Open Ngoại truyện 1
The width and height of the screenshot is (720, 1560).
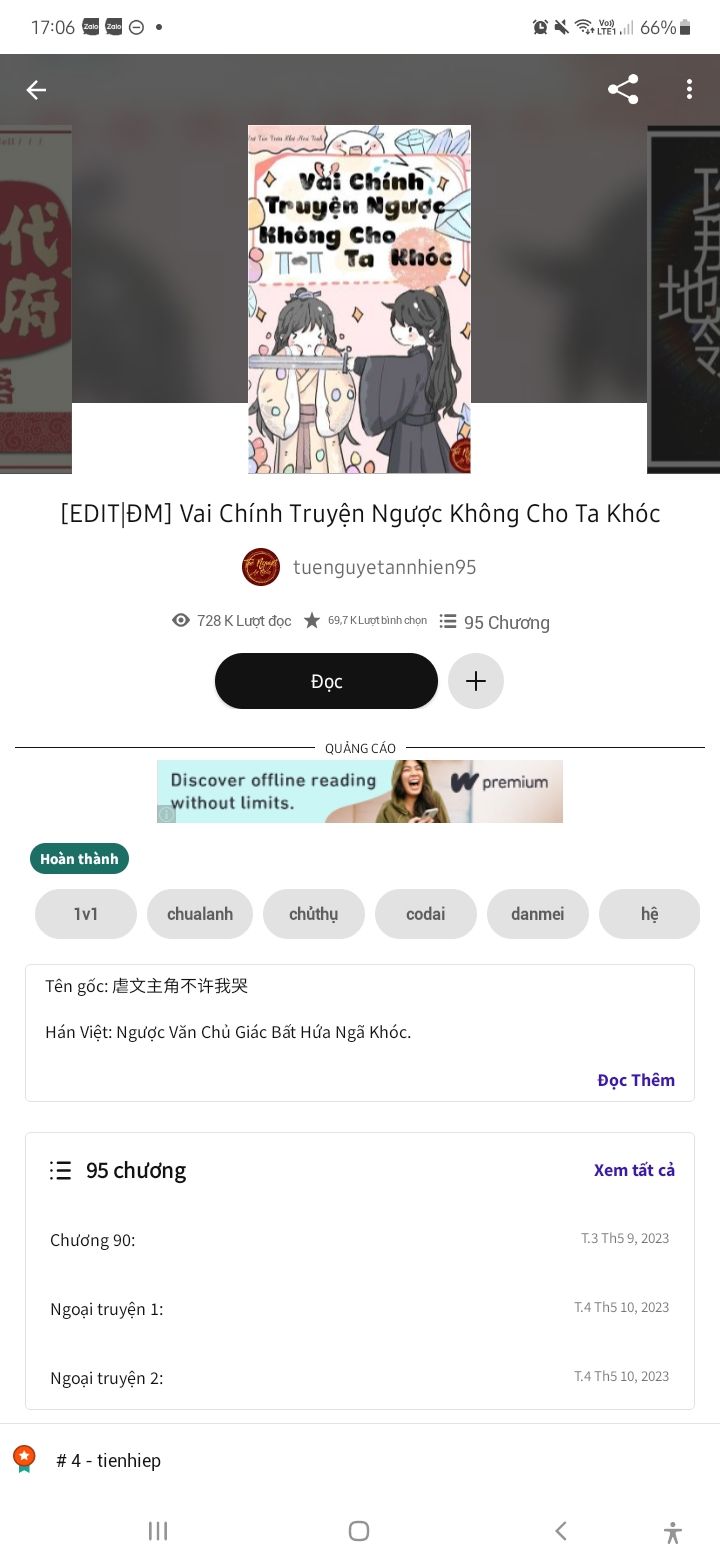click(360, 1309)
